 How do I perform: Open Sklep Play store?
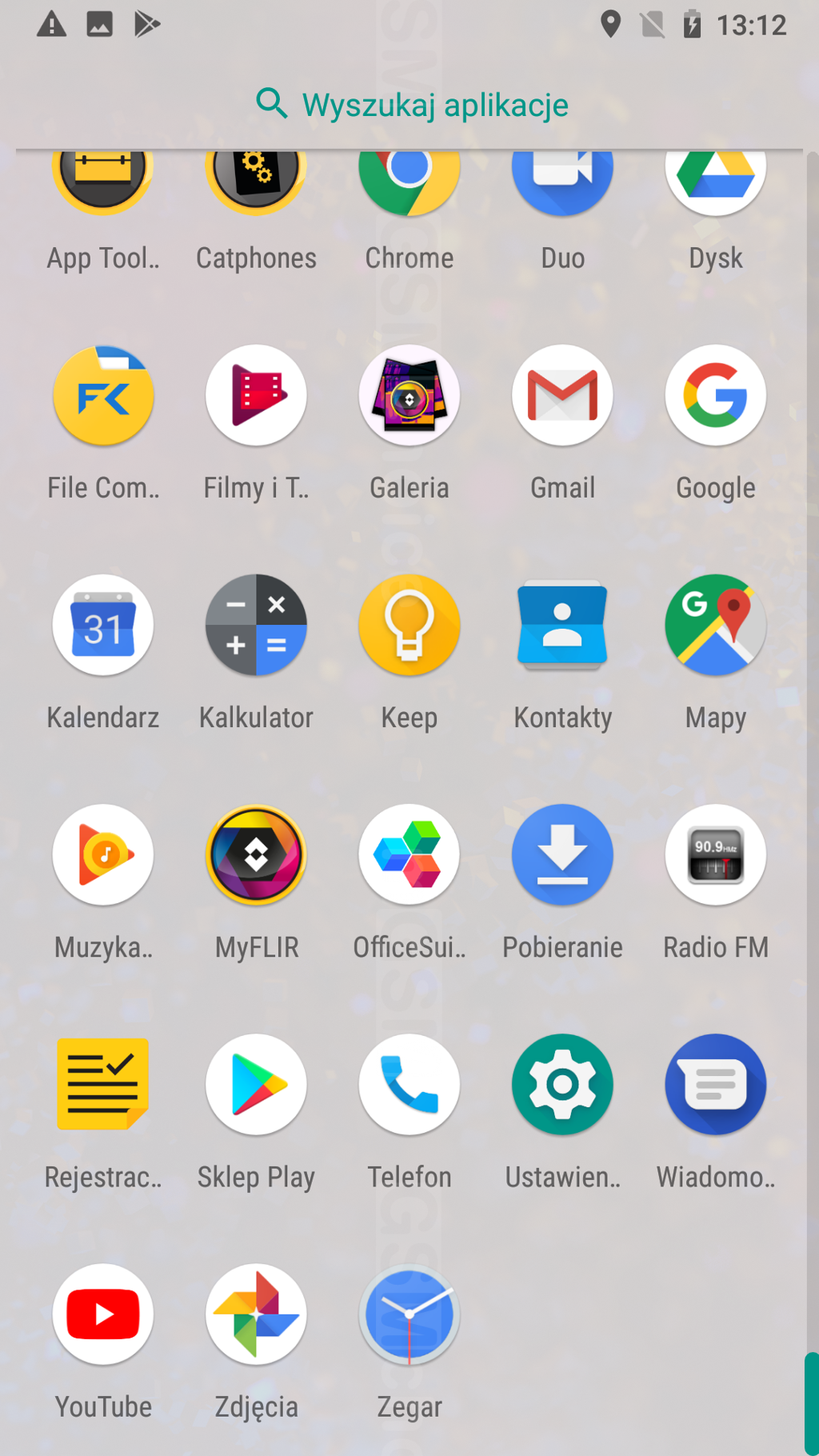pyautogui.click(x=256, y=1085)
